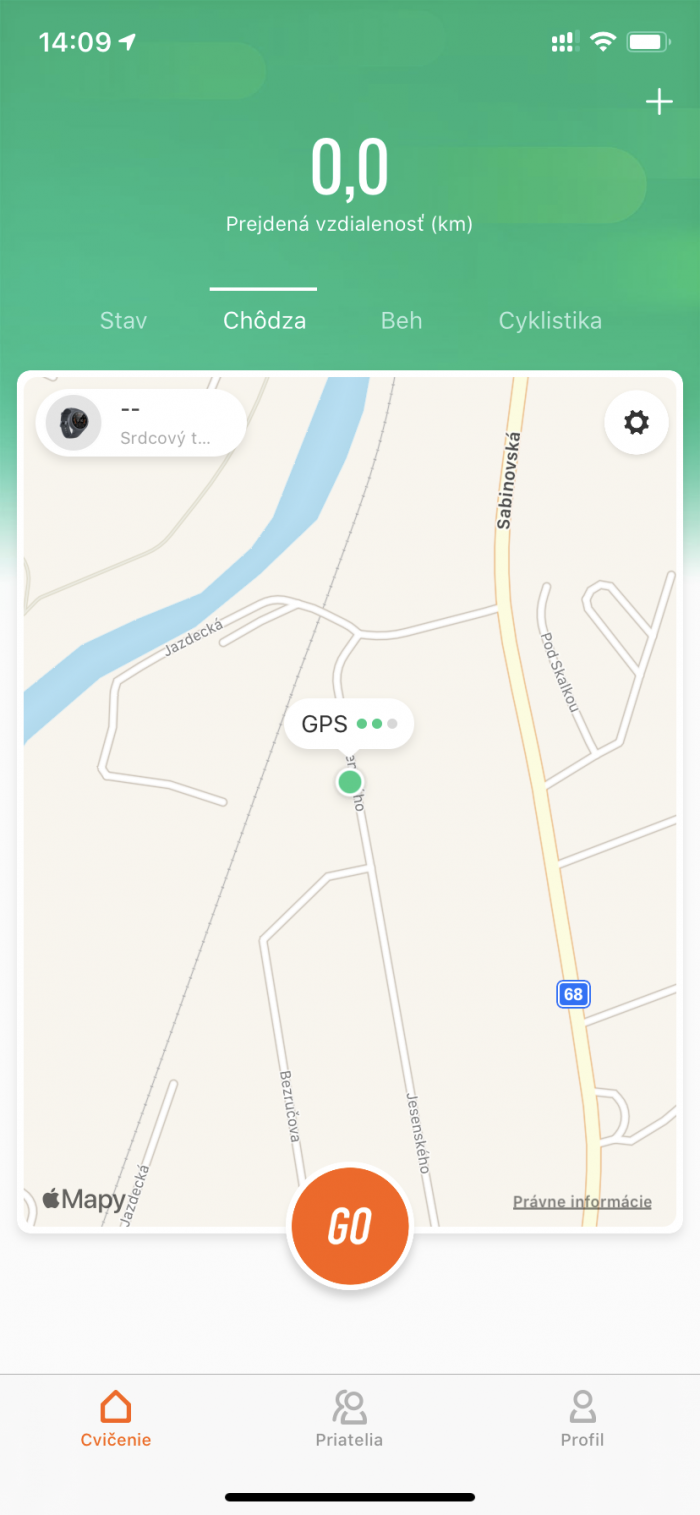Open the Právne informácie link
The image size is (700, 1515).
click(582, 1202)
